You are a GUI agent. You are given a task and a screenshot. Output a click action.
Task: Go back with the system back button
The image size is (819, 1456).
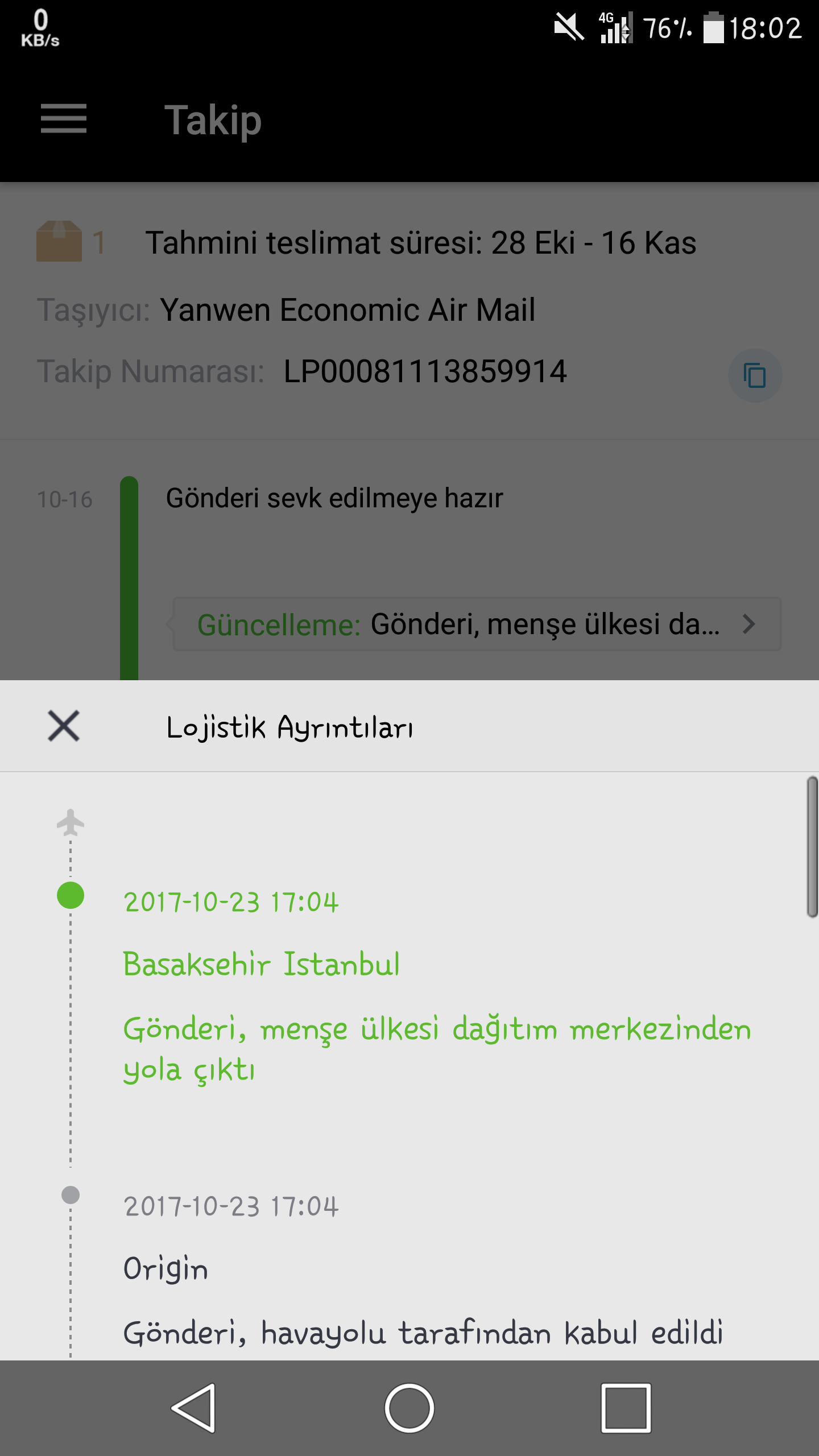194,1408
